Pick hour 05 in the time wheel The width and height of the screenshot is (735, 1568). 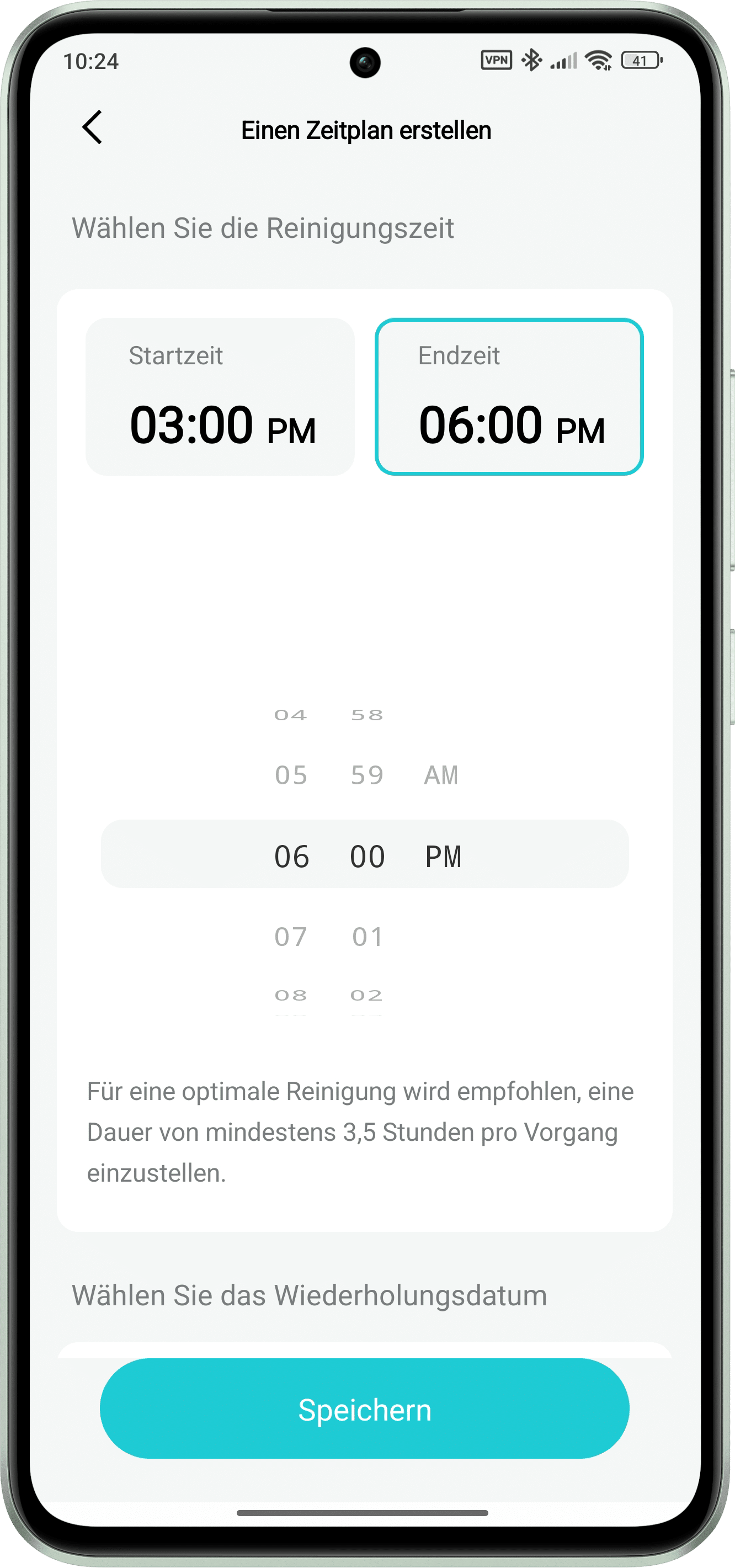(291, 775)
